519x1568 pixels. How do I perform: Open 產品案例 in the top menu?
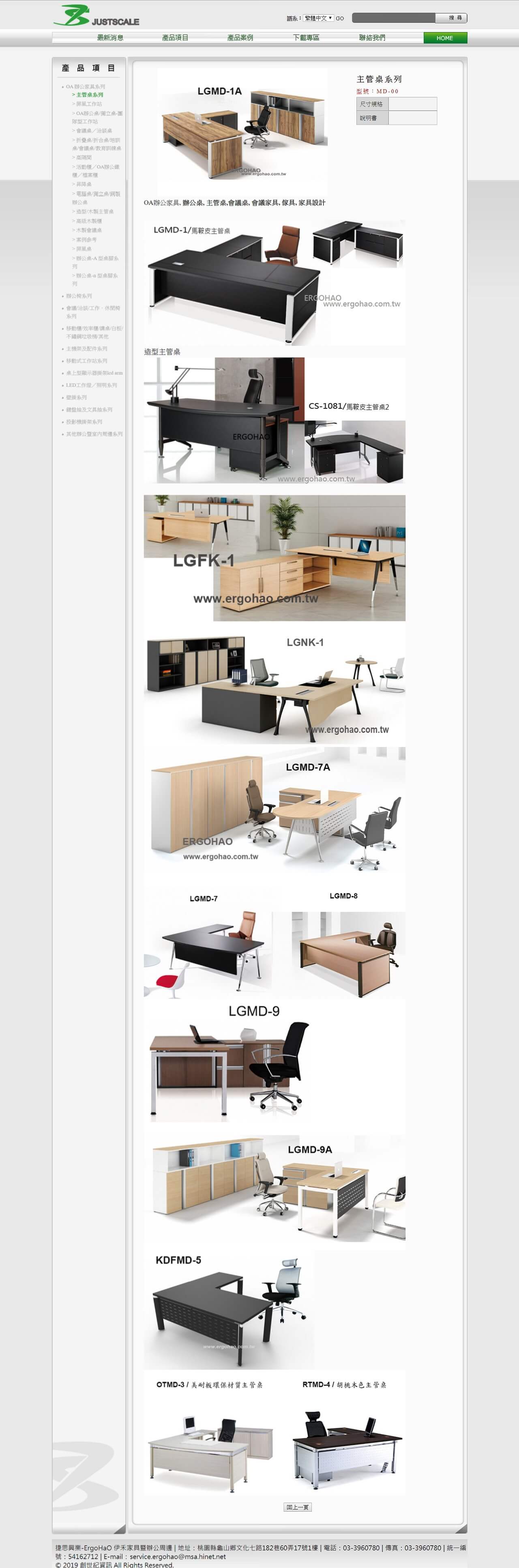click(240, 38)
